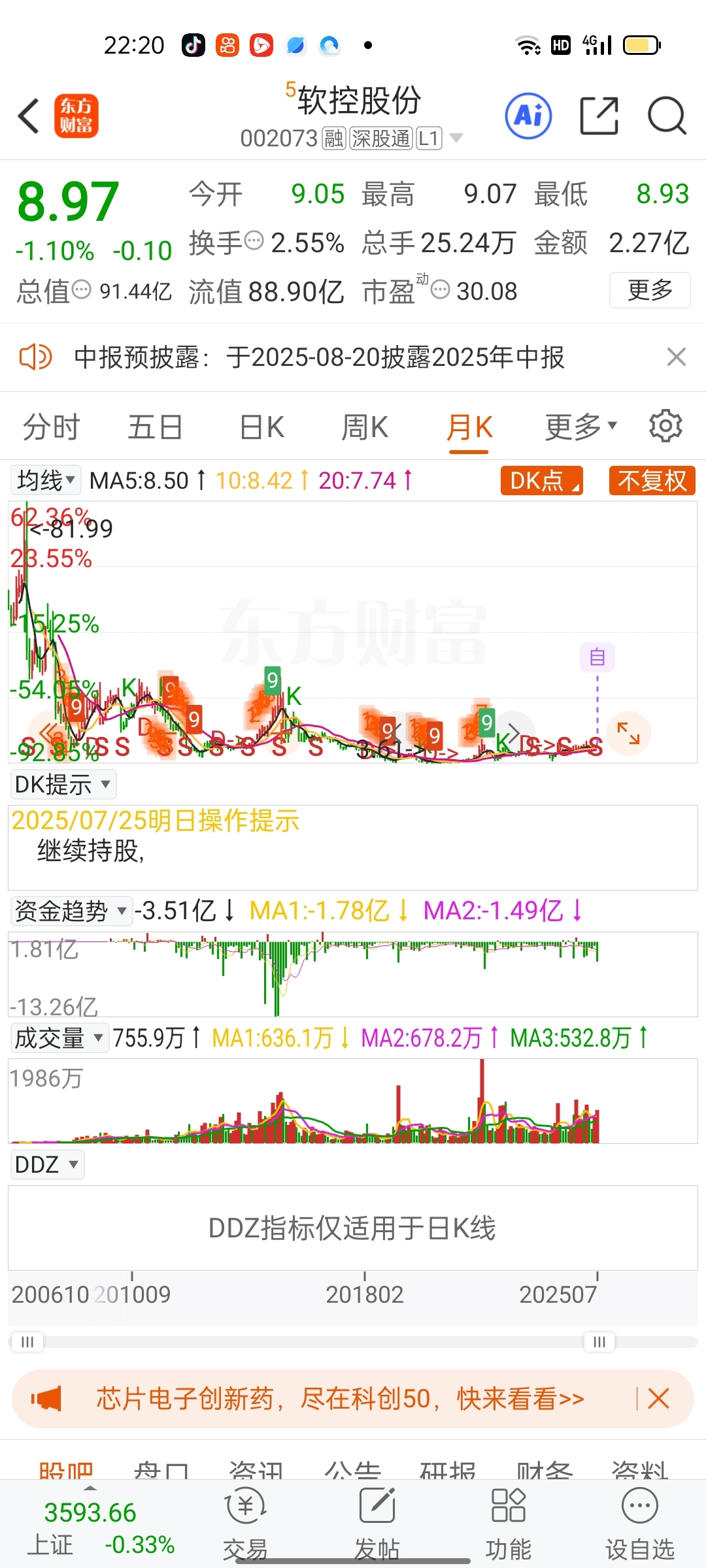Expand the 更多 chart period dropdown

[581, 427]
